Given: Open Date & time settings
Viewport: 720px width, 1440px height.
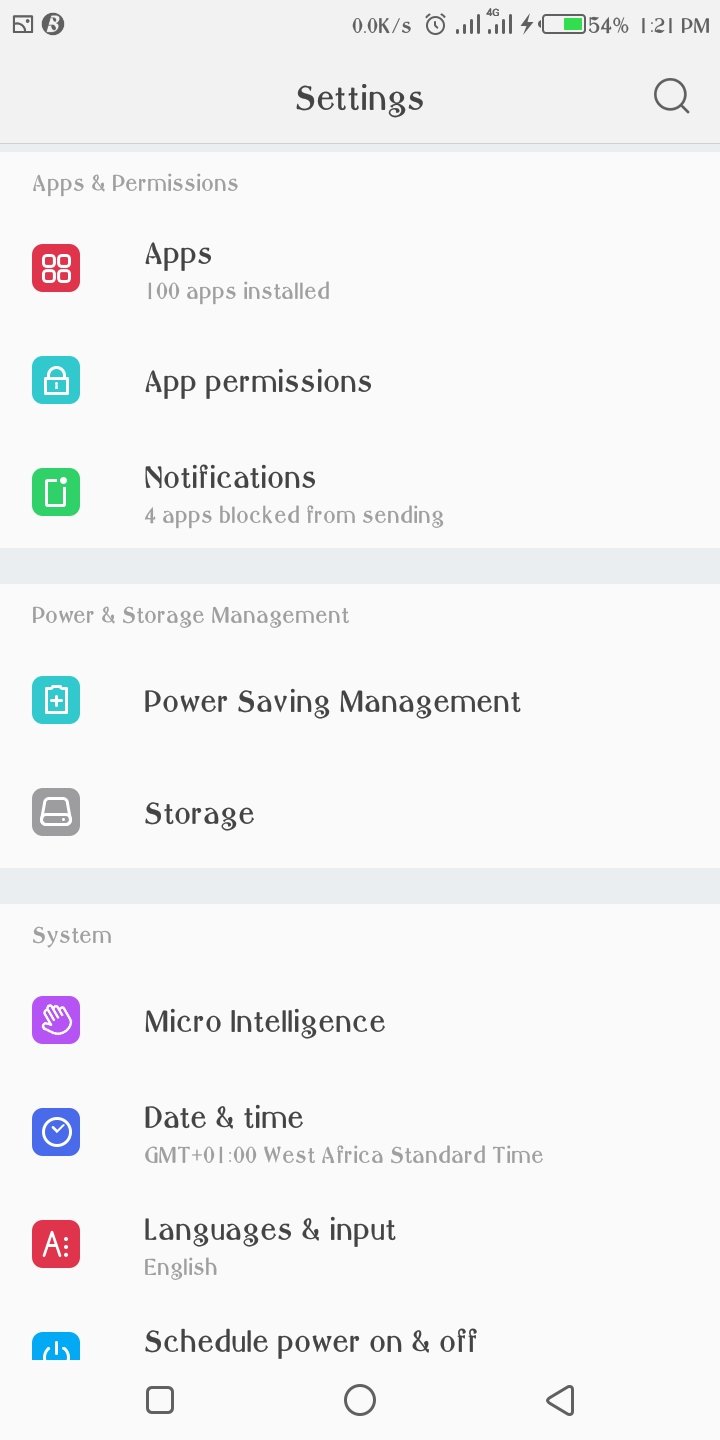Looking at the screenshot, I should pyautogui.click(x=360, y=1134).
